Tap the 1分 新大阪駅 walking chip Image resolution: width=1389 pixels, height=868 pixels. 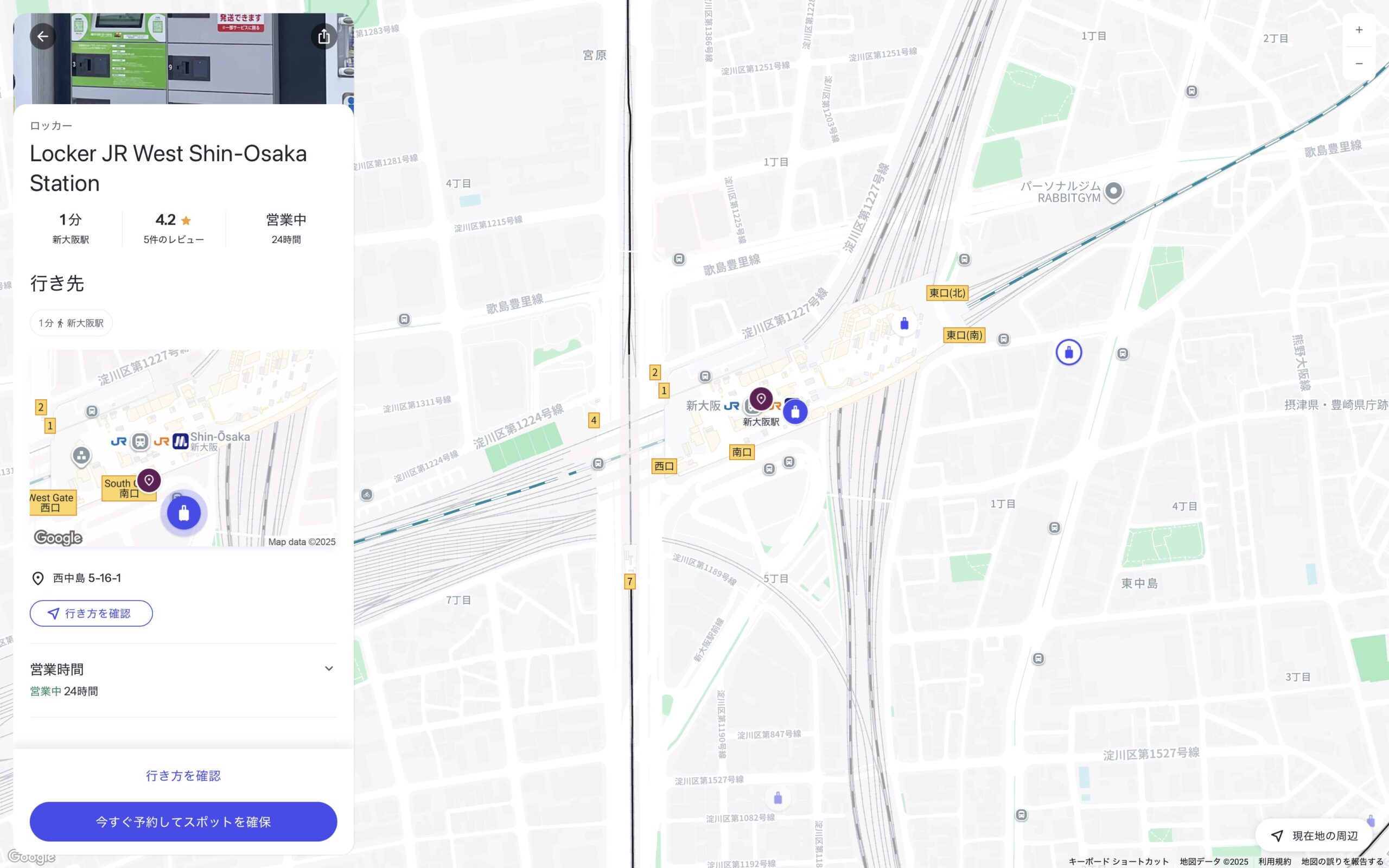tap(71, 323)
